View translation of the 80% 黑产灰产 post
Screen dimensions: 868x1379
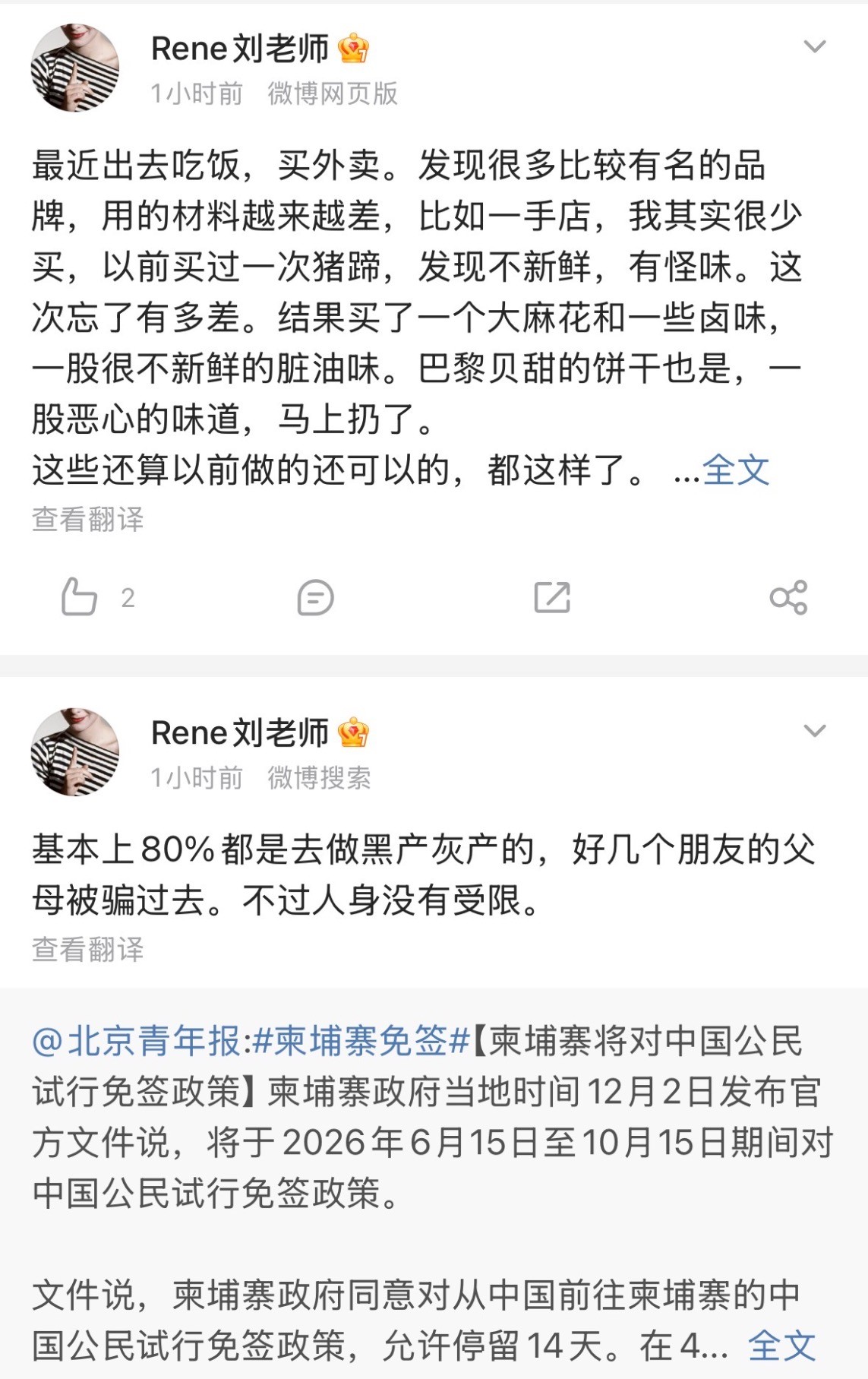pyautogui.click(x=88, y=950)
